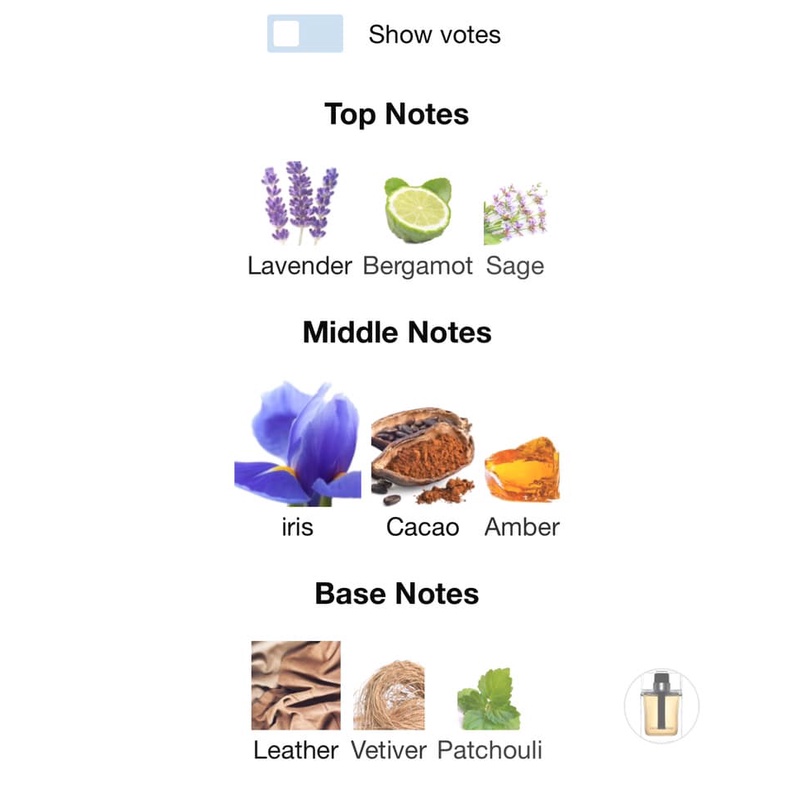Open the Vetiver note
The width and height of the screenshot is (794, 794).
pyautogui.click(x=389, y=711)
